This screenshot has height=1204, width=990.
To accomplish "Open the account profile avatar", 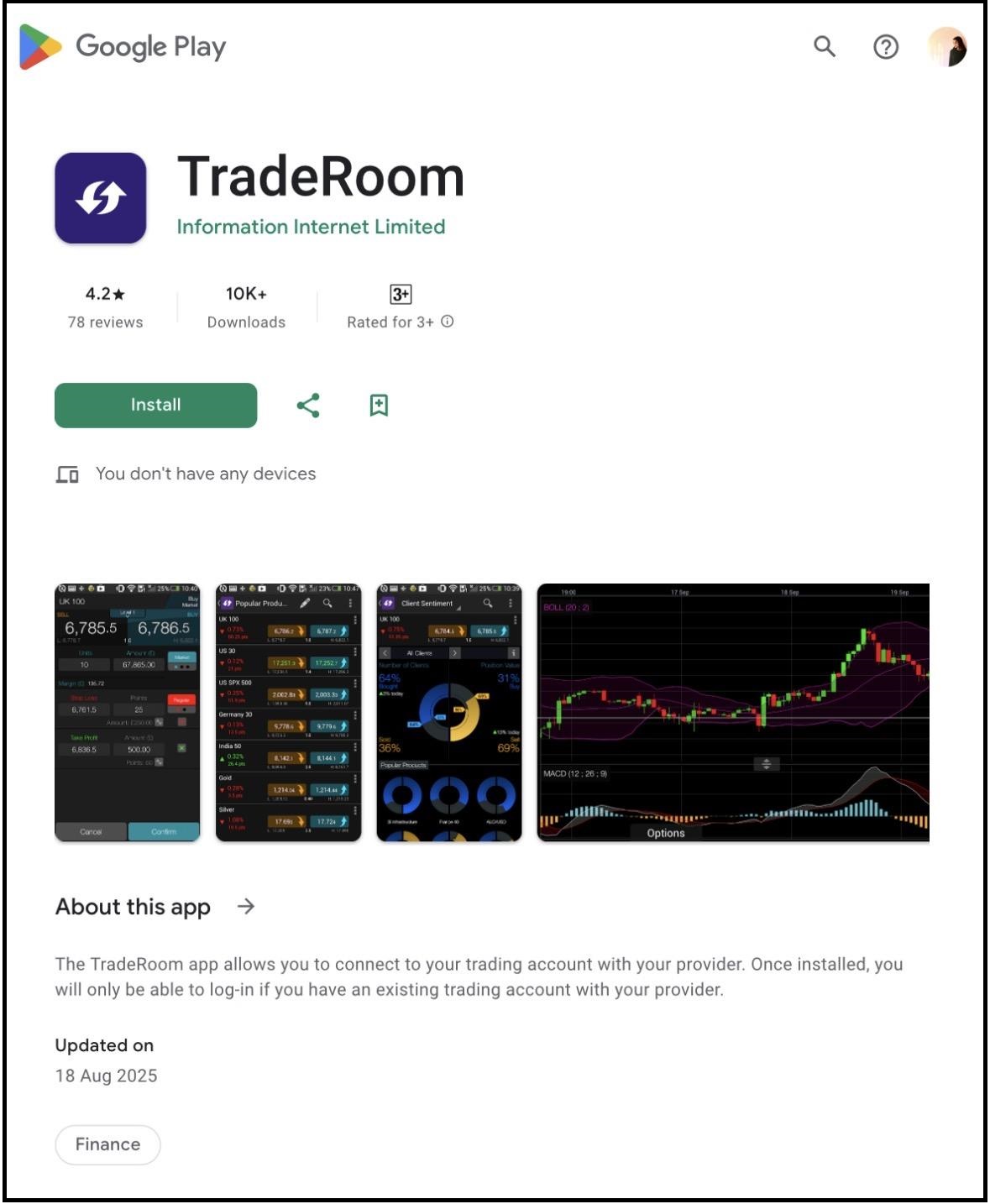I will click(x=947, y=47).
